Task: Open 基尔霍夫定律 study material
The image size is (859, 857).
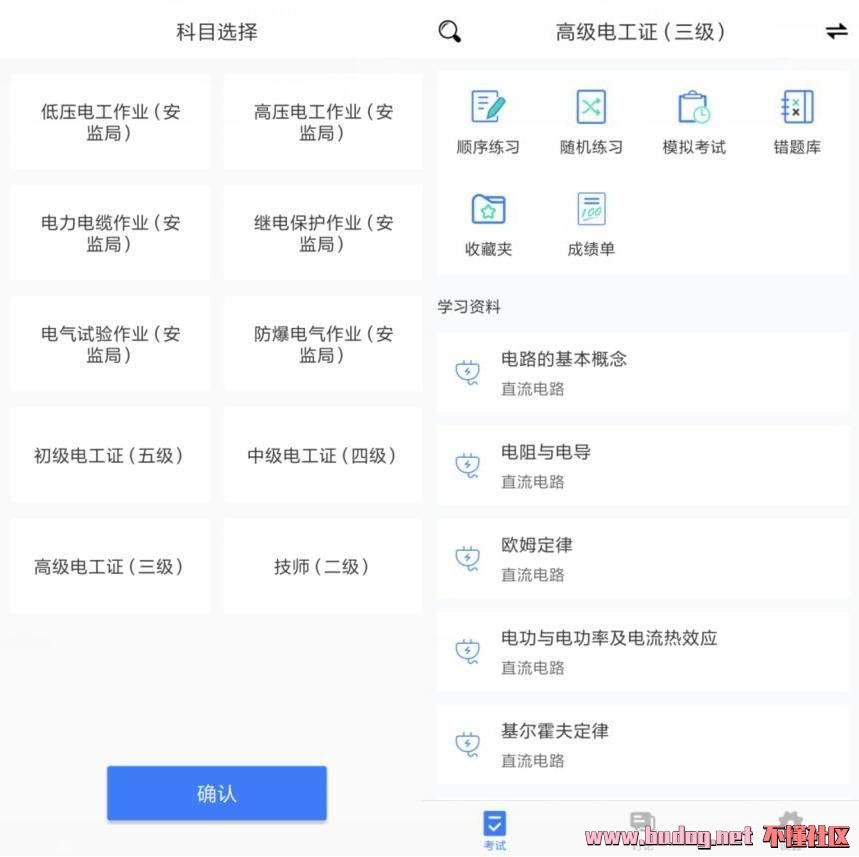Action: (642, 745)
